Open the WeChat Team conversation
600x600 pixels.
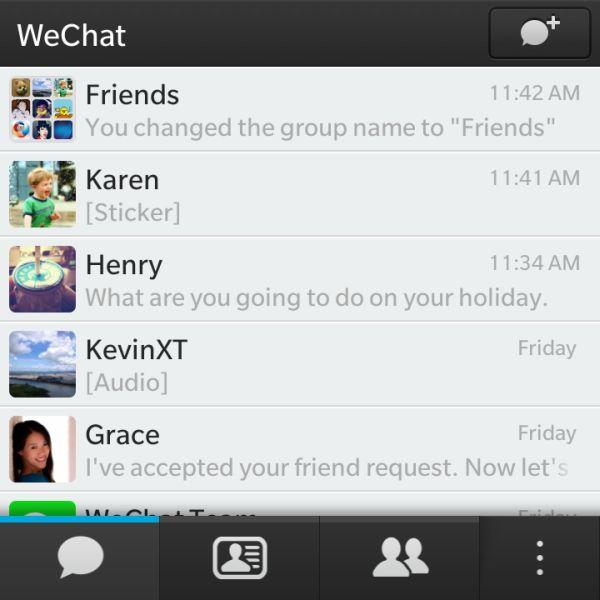[300, 508]
